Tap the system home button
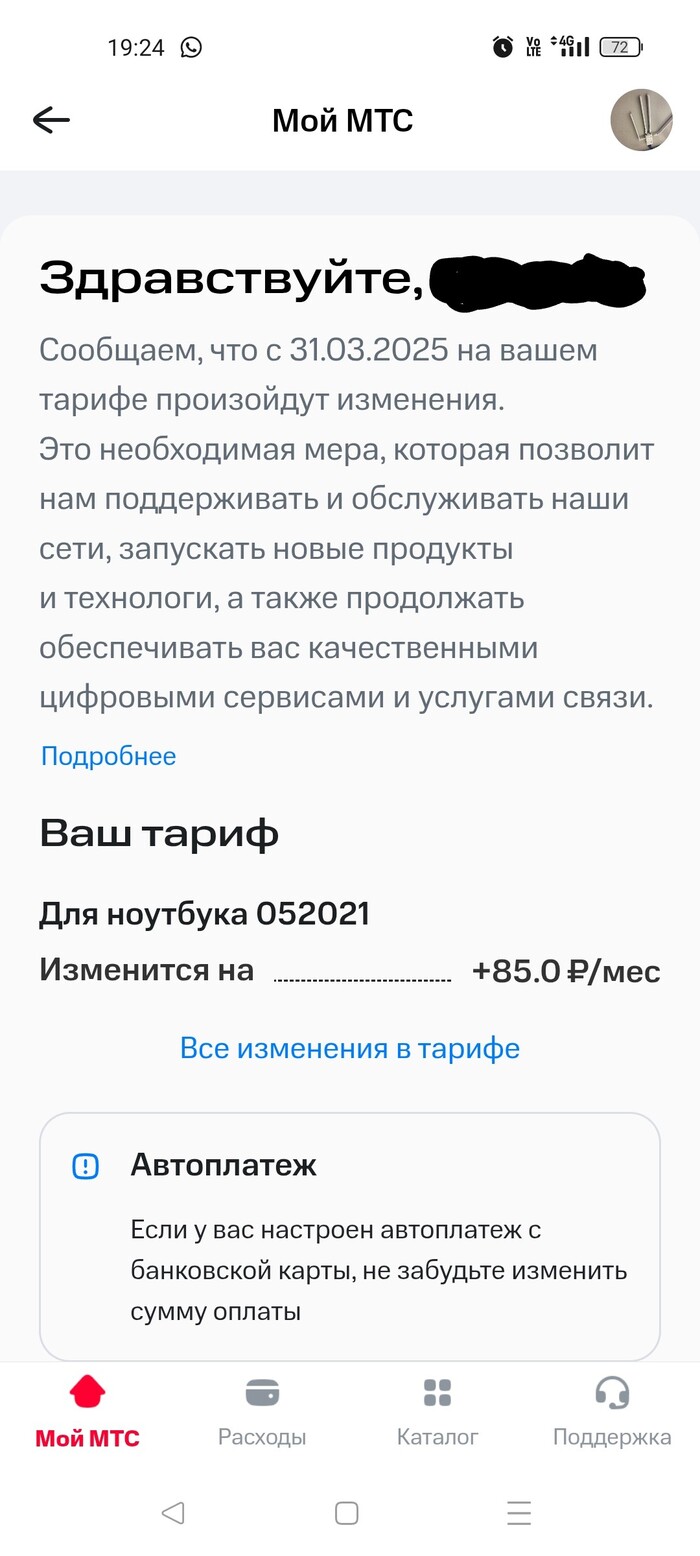The height and width of the screenshot is (1556, 700). pos(347,1513)
